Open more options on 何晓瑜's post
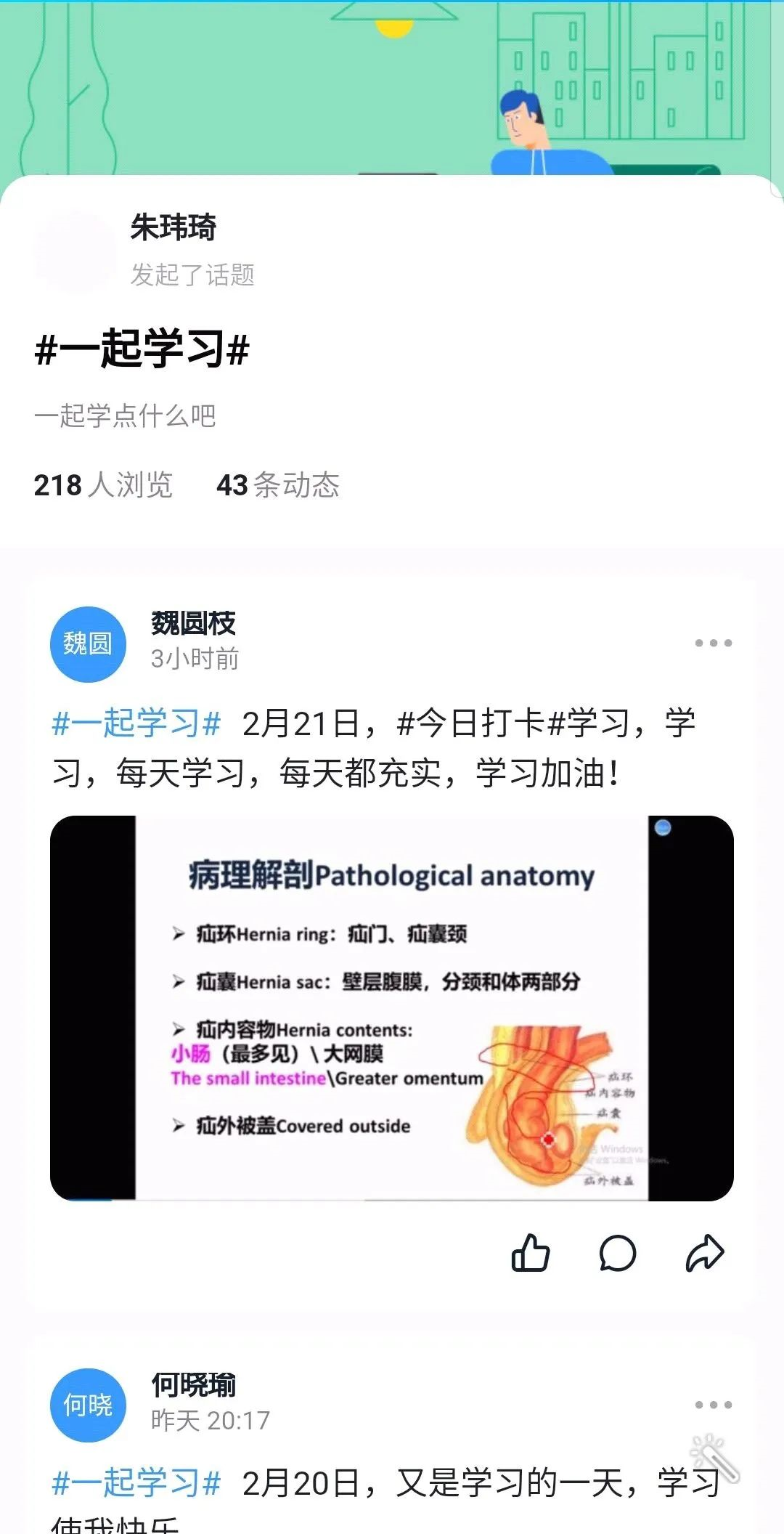The height and width of the screenshot is (1534, 784). (713, 1405)
